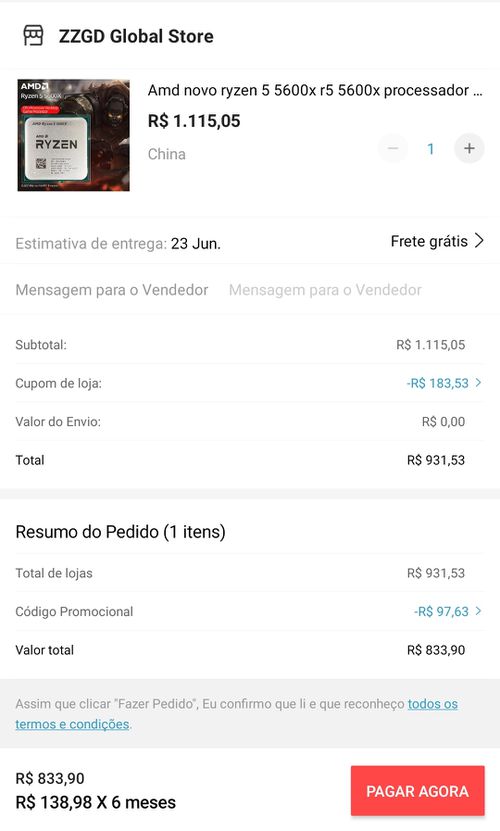Image resolution: width=500 pixels, height=831 pixels.
Task: Increase item quantity with plus button
Action: pyautogui.click(x=469, y=148)
